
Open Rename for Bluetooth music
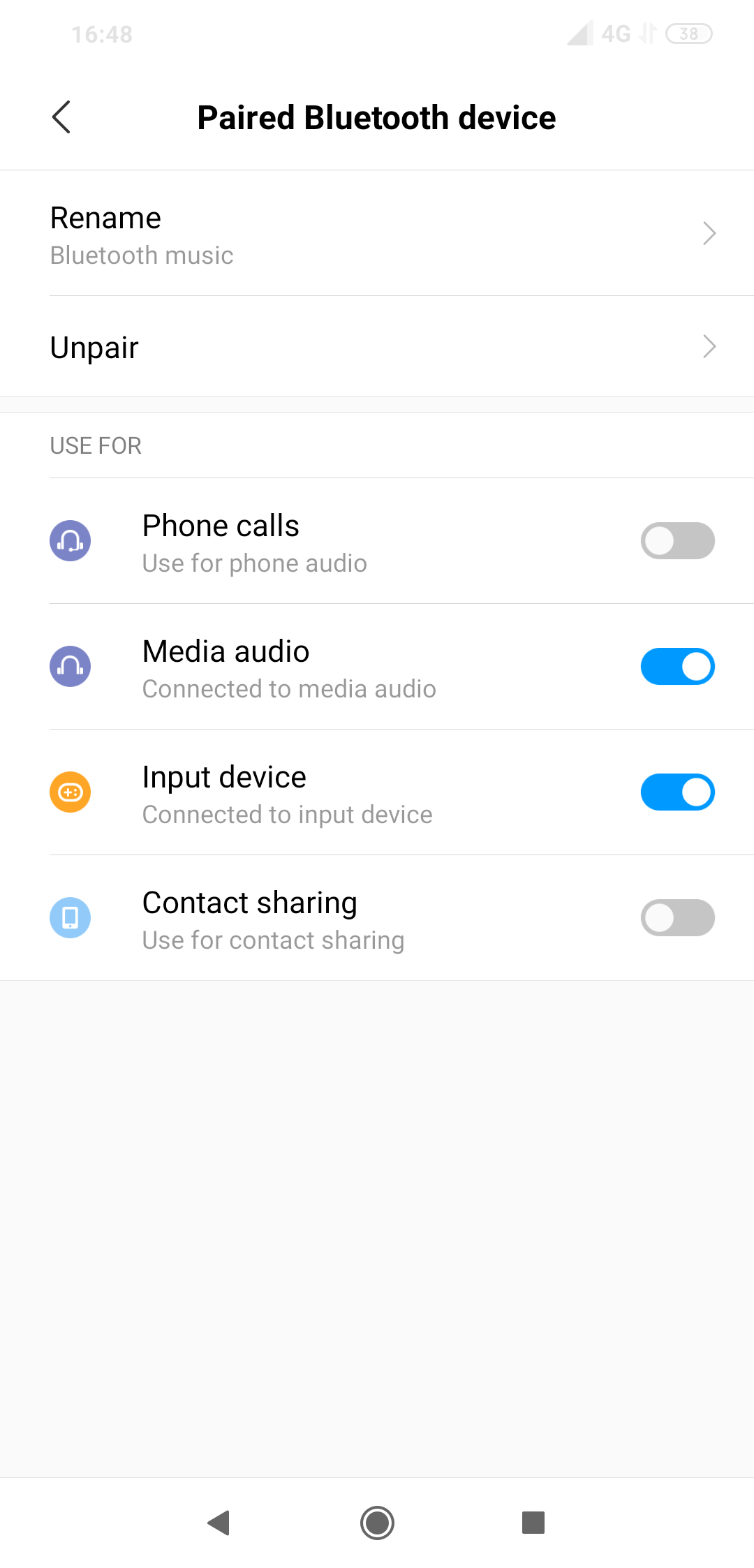(377, 233)
